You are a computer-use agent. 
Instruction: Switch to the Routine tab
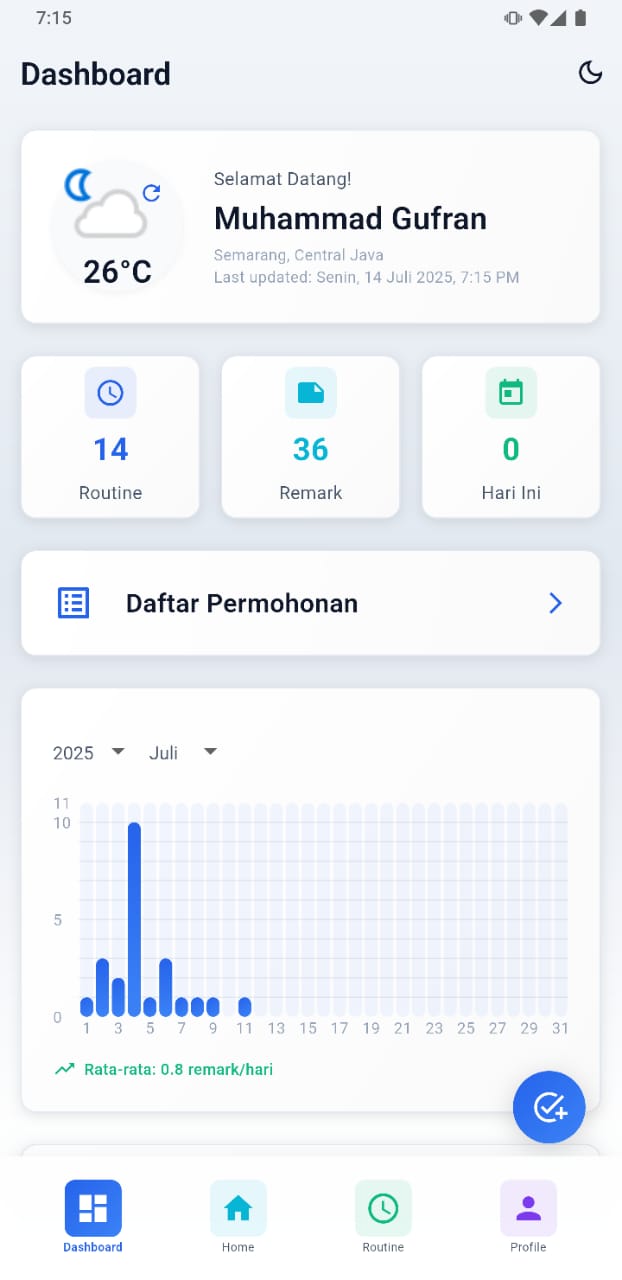(383, 1216)
